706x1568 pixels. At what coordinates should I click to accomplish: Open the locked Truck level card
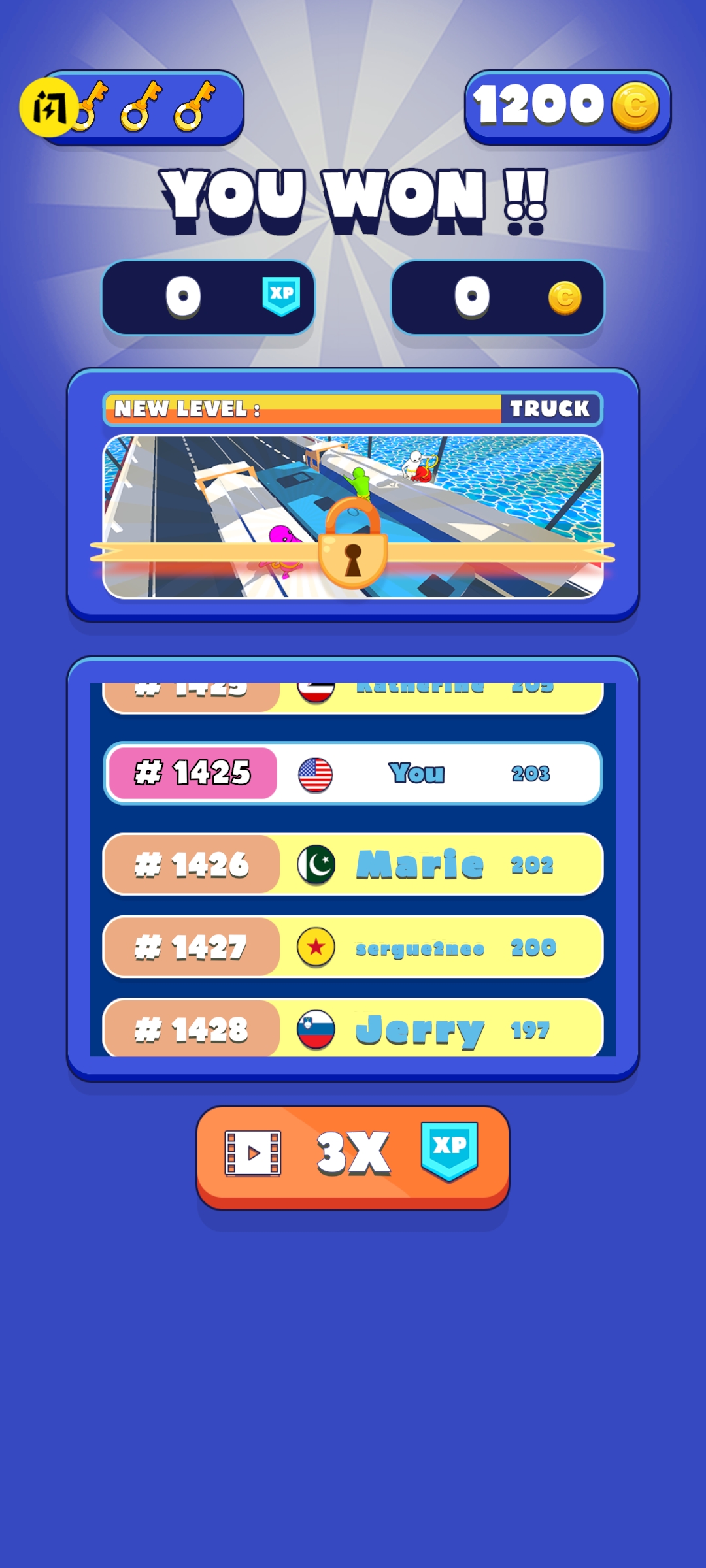pos(352,516)
